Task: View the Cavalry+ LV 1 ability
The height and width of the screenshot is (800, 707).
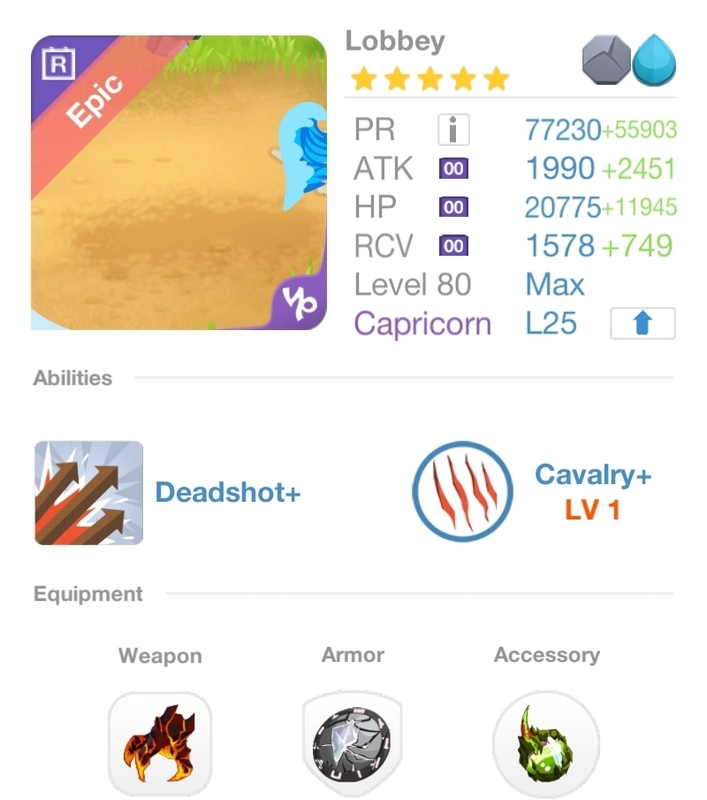Action: click(461, 493)
